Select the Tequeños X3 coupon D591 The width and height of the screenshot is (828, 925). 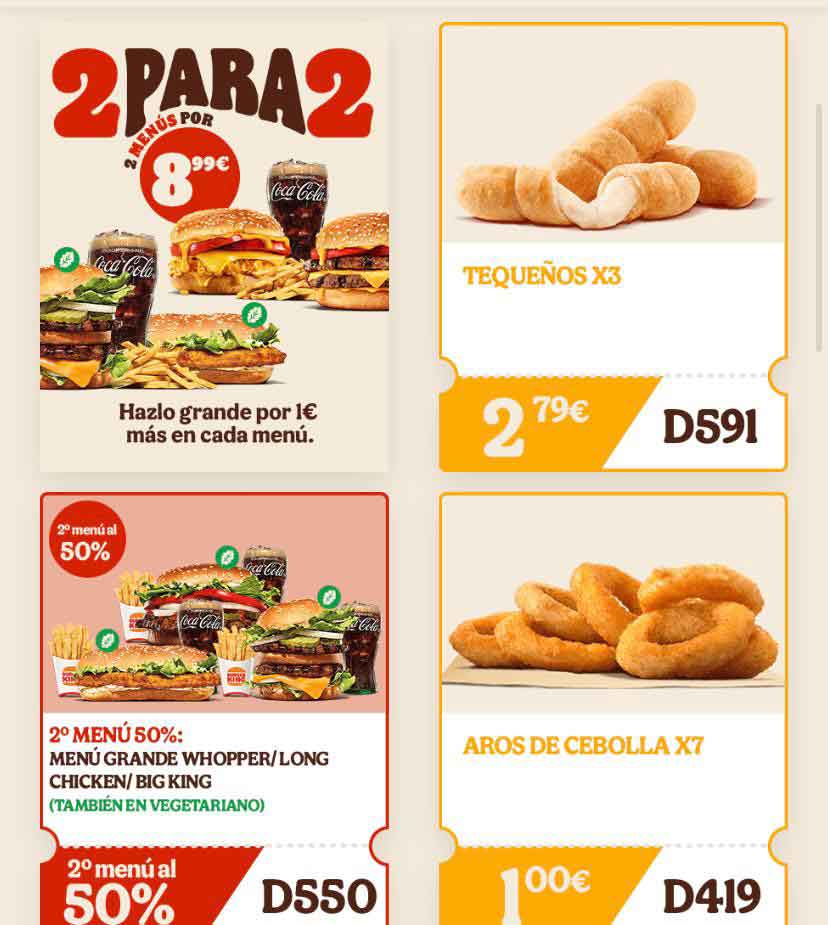[612, 247]
